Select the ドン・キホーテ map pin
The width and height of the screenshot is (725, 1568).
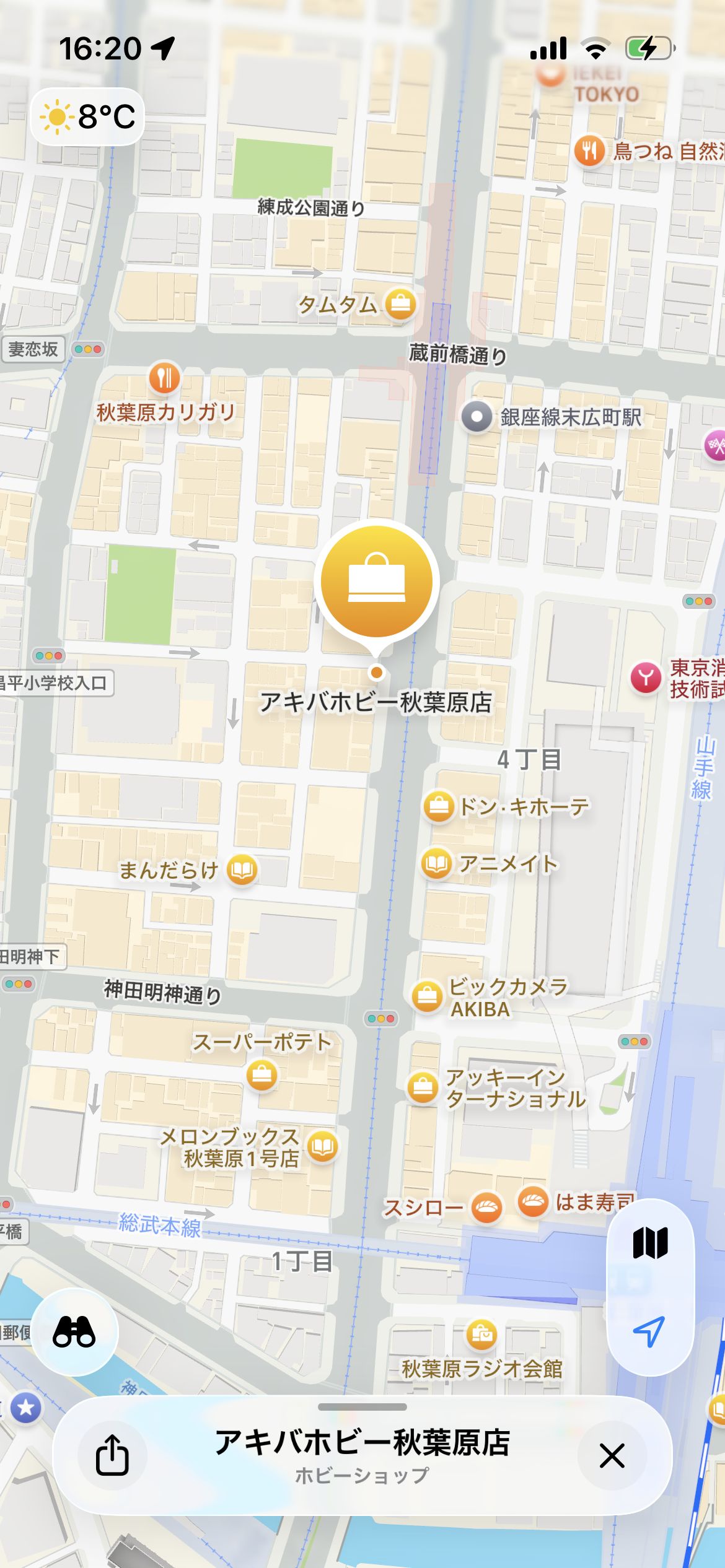coord(439,806)
